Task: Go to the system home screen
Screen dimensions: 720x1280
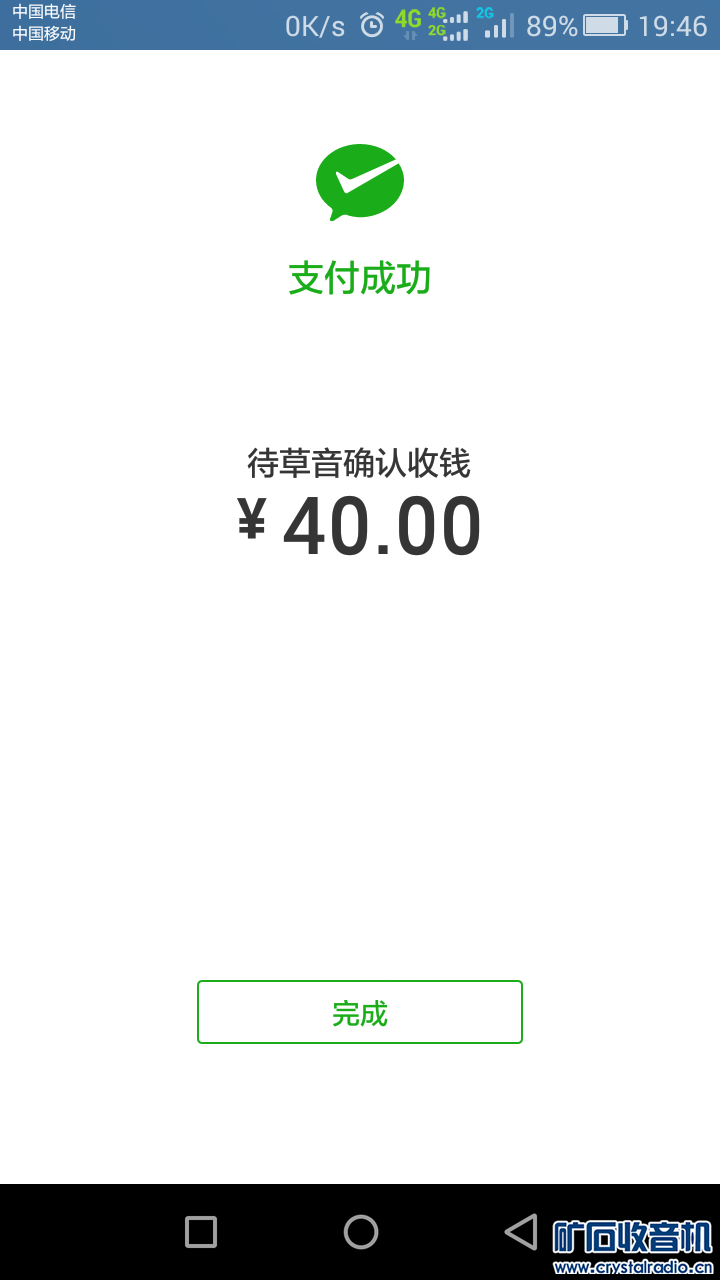Action: [360, 1232]
